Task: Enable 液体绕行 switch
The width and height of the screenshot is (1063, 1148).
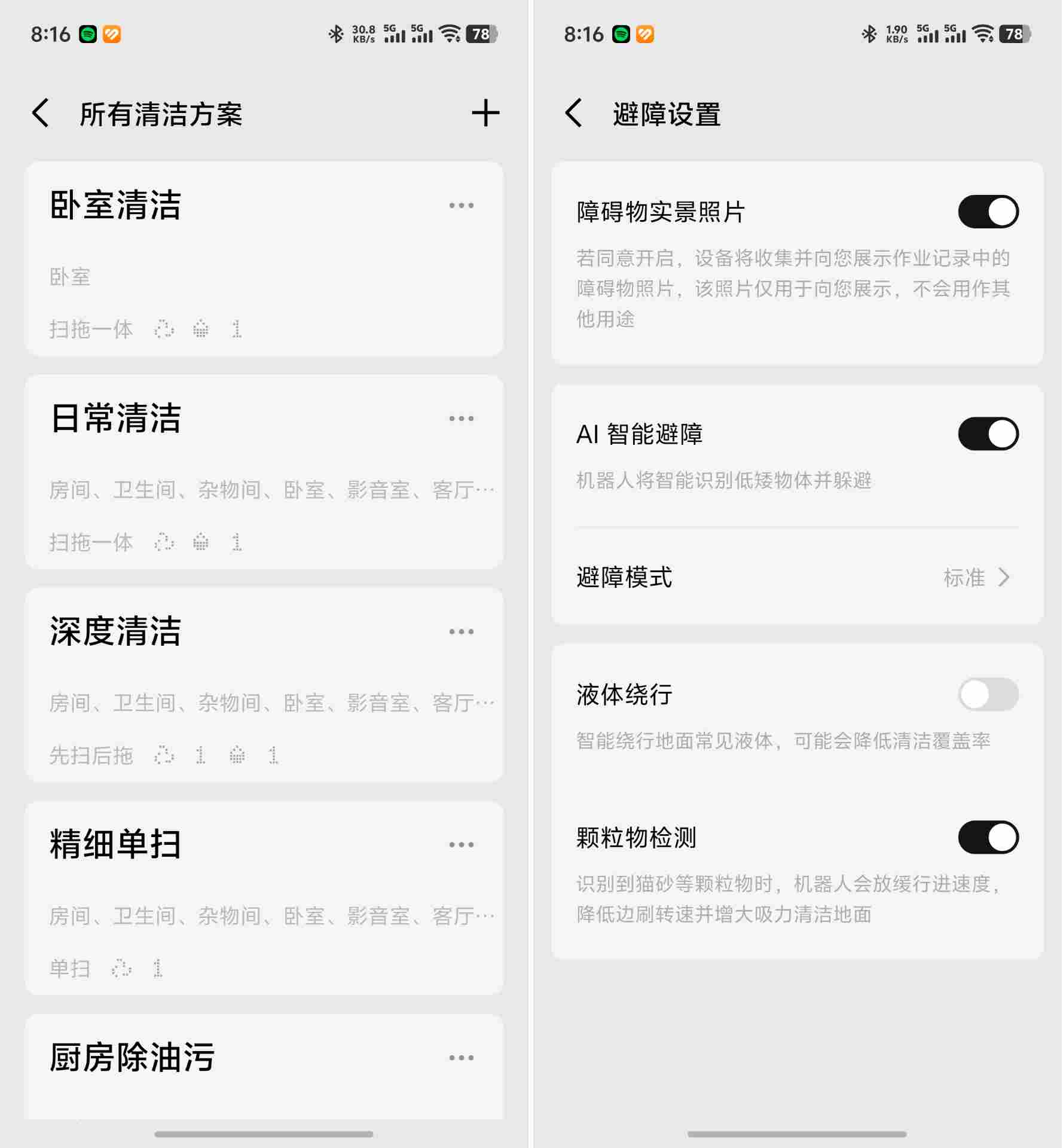Action: pos(988,695)
